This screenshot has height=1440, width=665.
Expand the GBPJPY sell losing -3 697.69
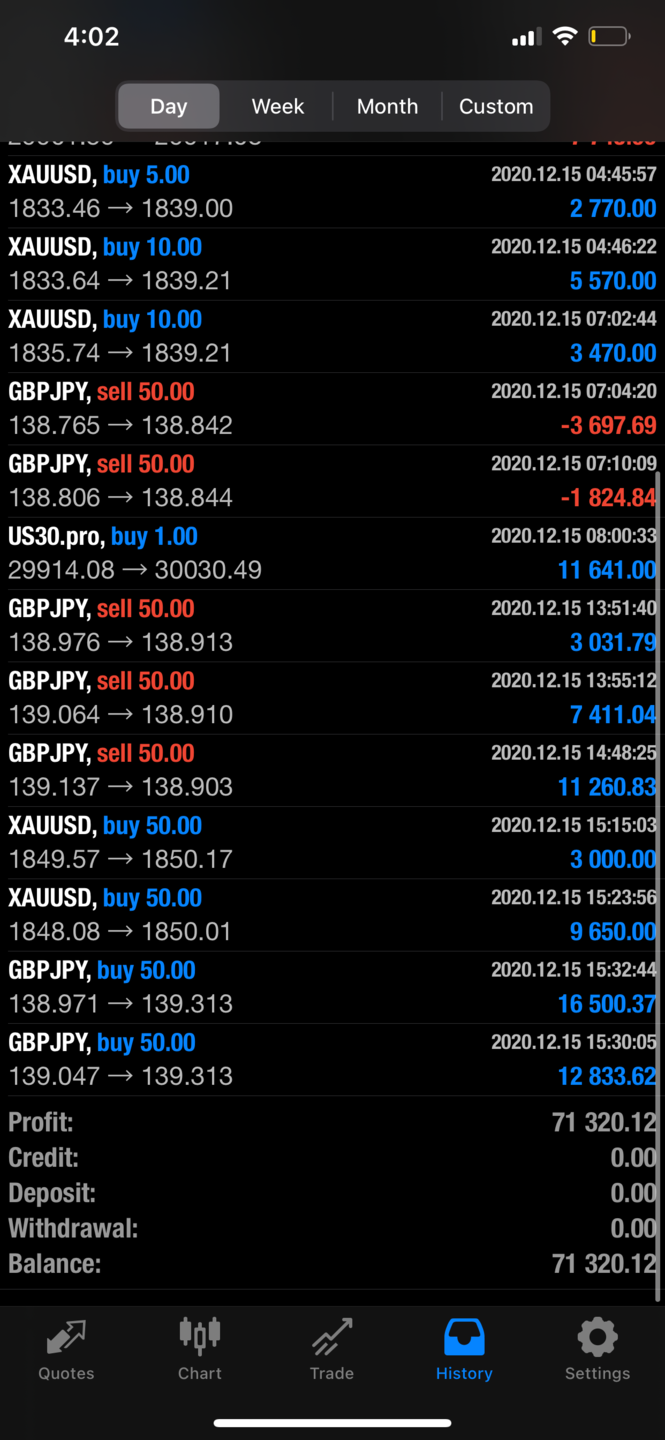pyautogui.click(x=332, y=409)
